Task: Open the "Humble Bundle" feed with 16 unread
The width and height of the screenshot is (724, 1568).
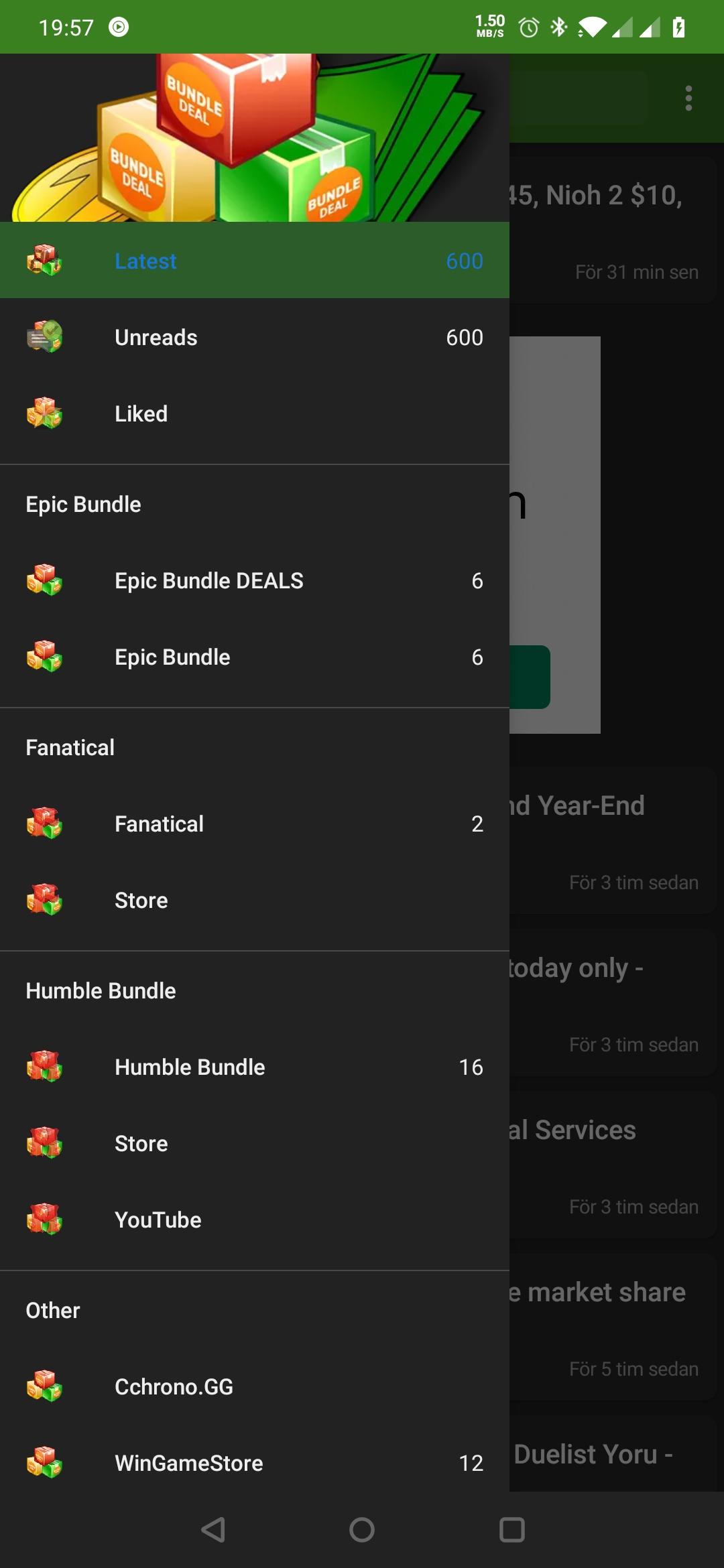Action: (x=255, y=1067)
